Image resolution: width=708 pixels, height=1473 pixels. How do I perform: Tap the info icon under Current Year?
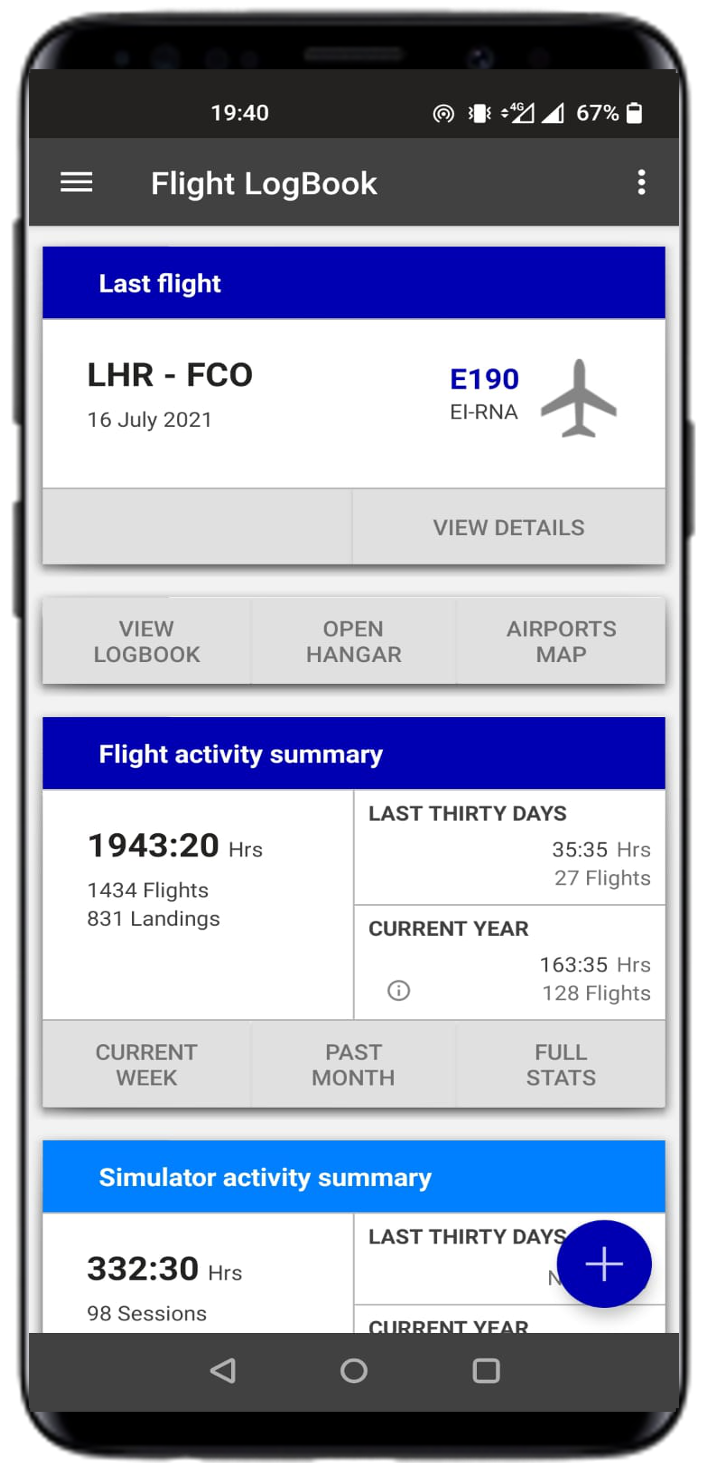pyautogui.click(x=399, y=991)
